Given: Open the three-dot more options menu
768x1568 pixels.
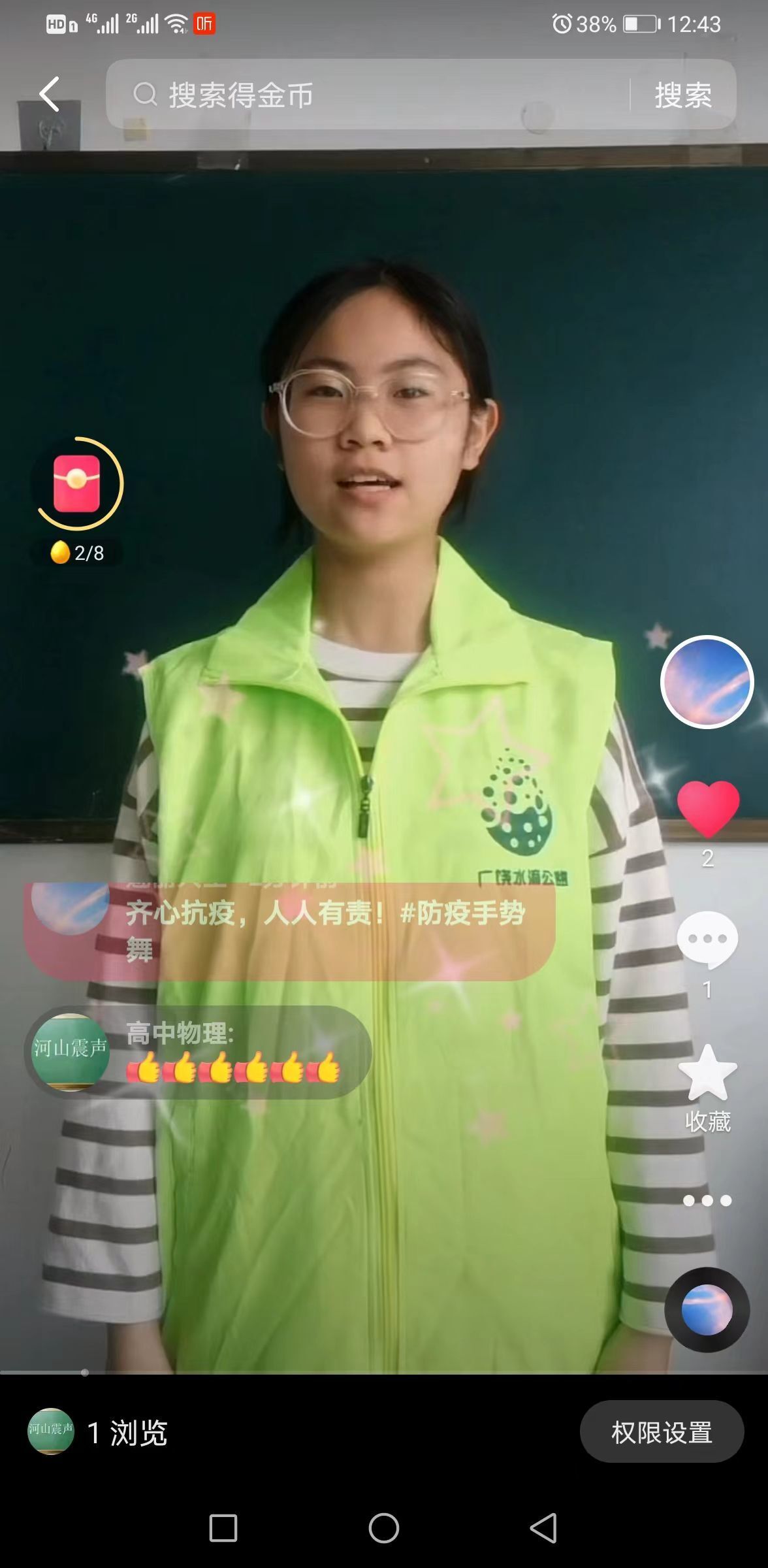Looking at the screenshot, I should click(x=707, y=1200).
